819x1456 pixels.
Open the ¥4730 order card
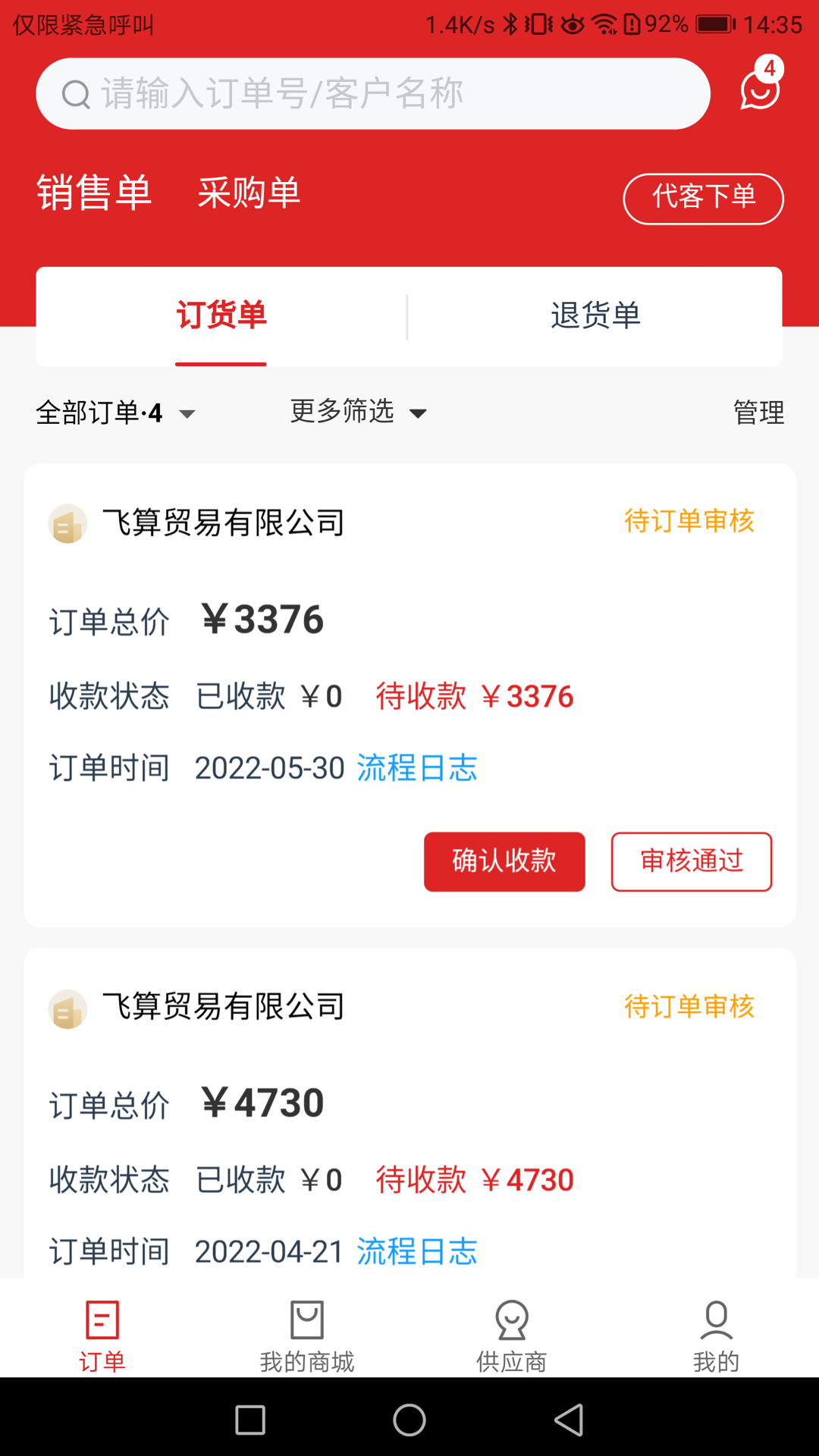tap(409, 1103)
